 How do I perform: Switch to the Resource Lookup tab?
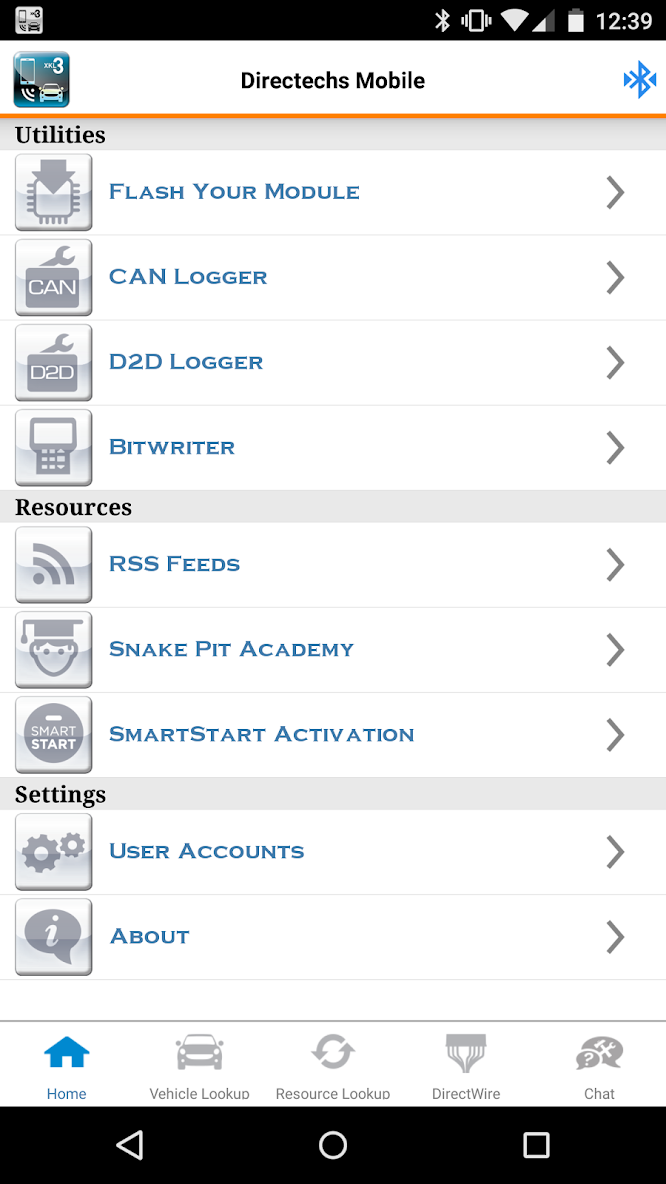pos(333,1066)
